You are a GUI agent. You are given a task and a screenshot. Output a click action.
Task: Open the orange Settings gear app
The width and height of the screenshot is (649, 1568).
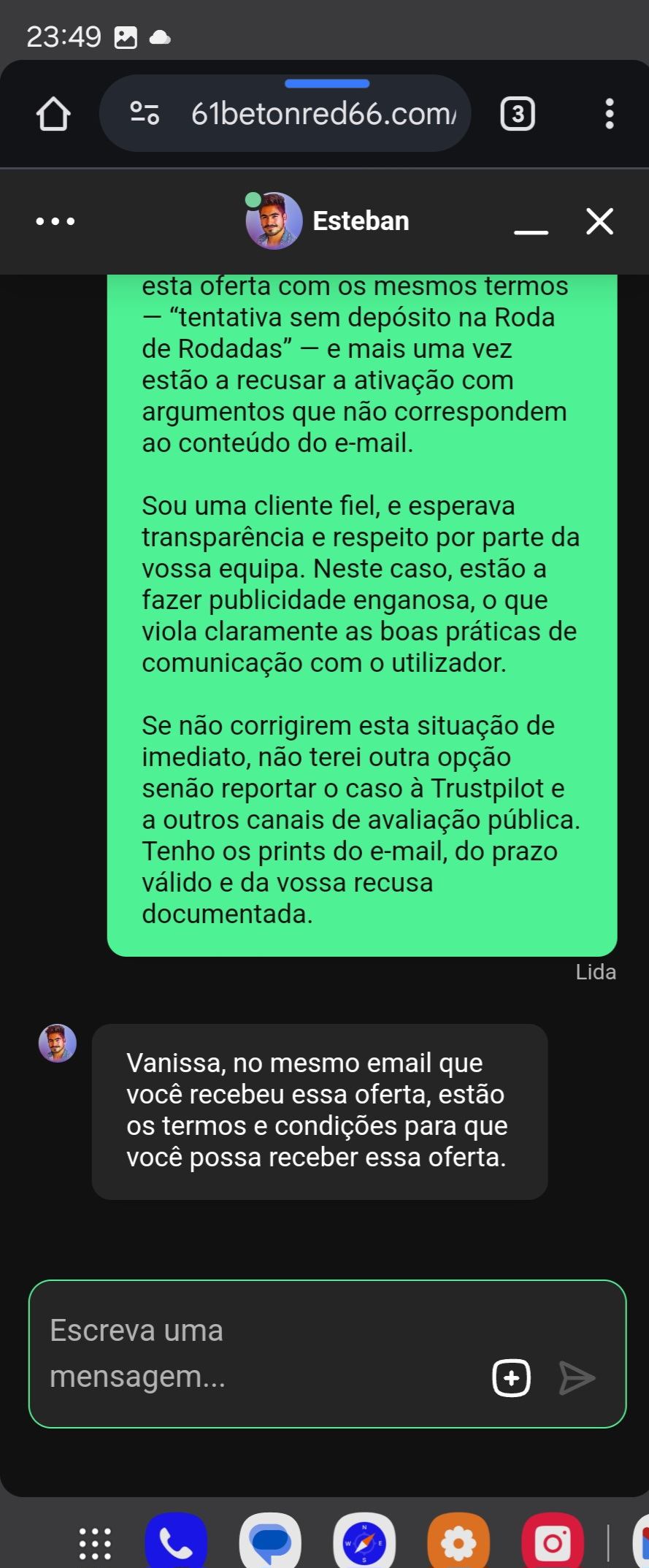458,1543
